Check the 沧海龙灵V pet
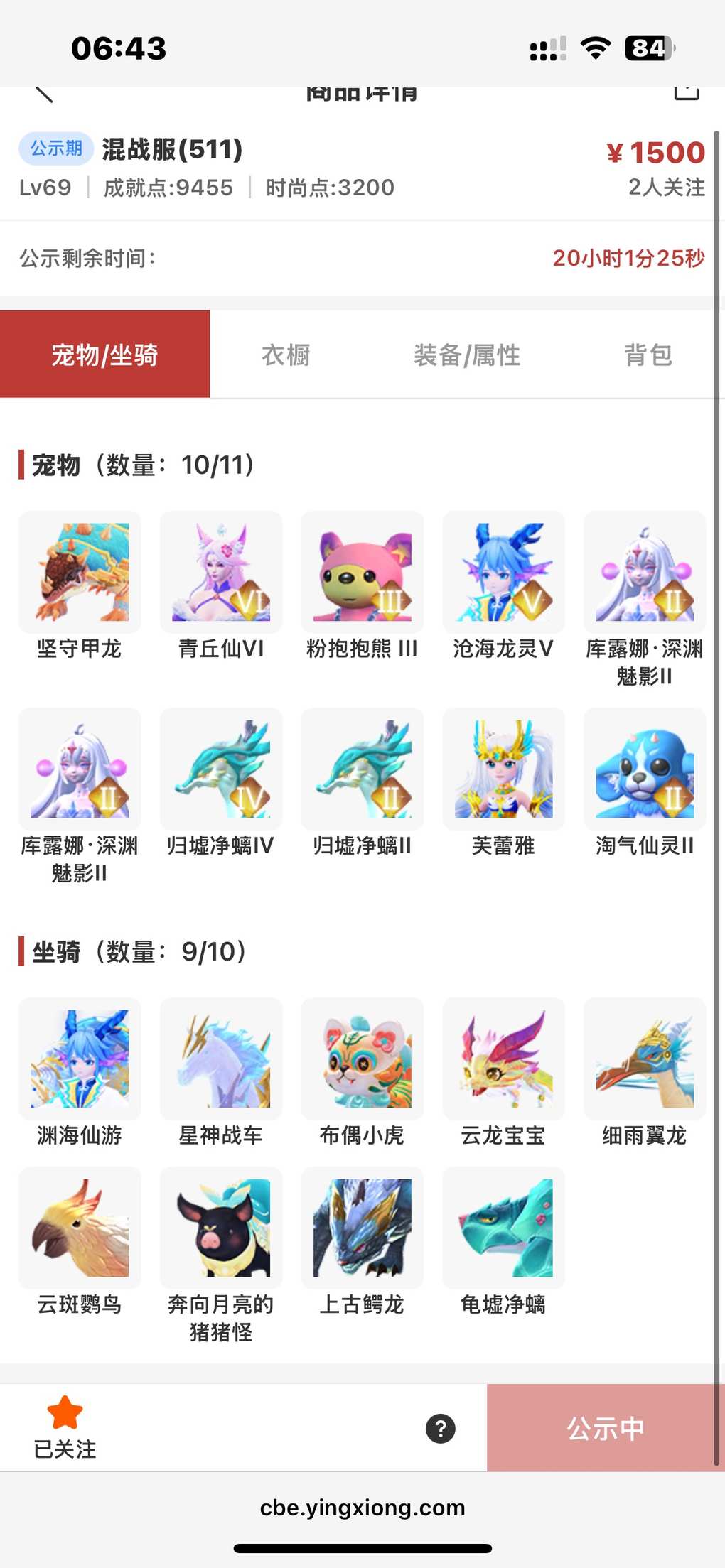725x1568 pixels. click(x=503, y=573)
